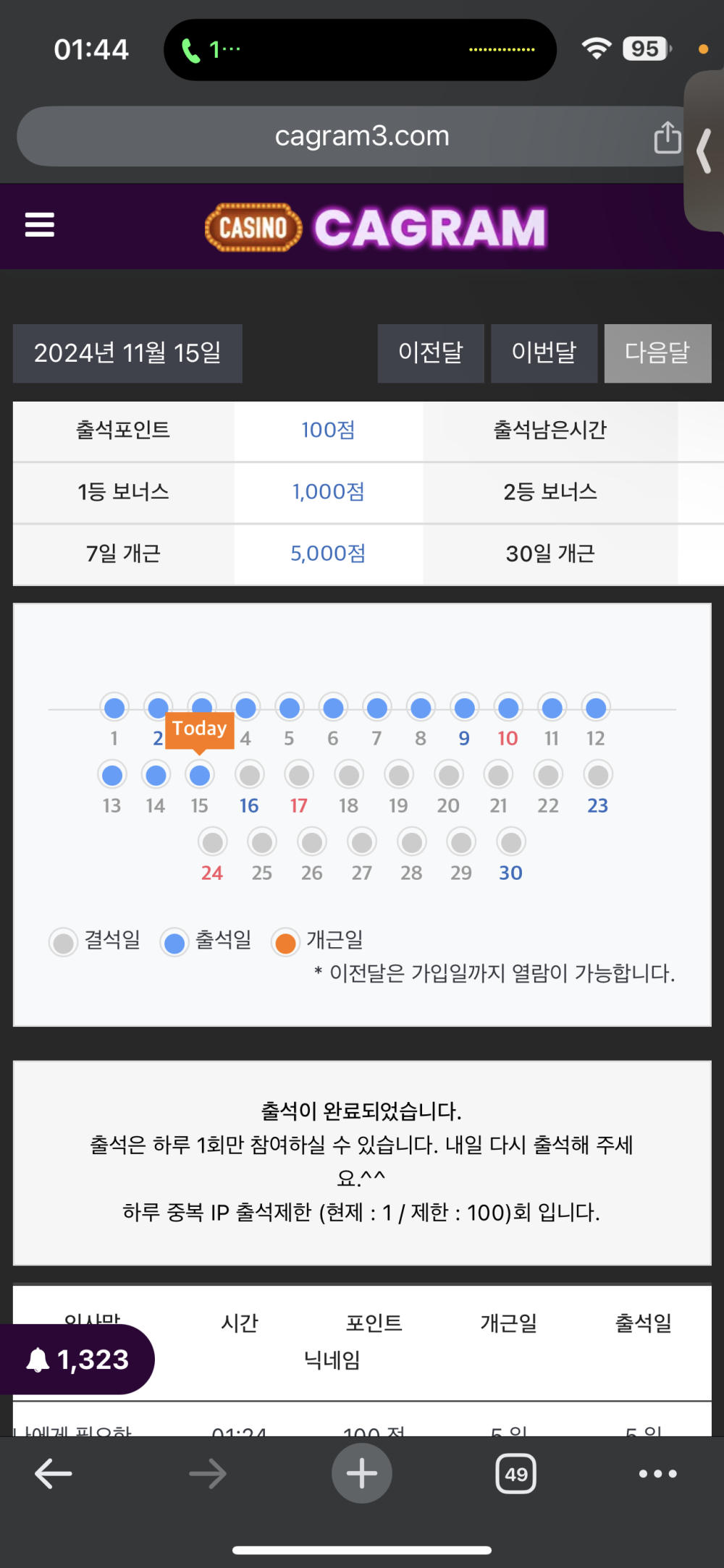
Task: Go back with the browser back arrow
Action: pyautogui.click(x=54, y=1473)
